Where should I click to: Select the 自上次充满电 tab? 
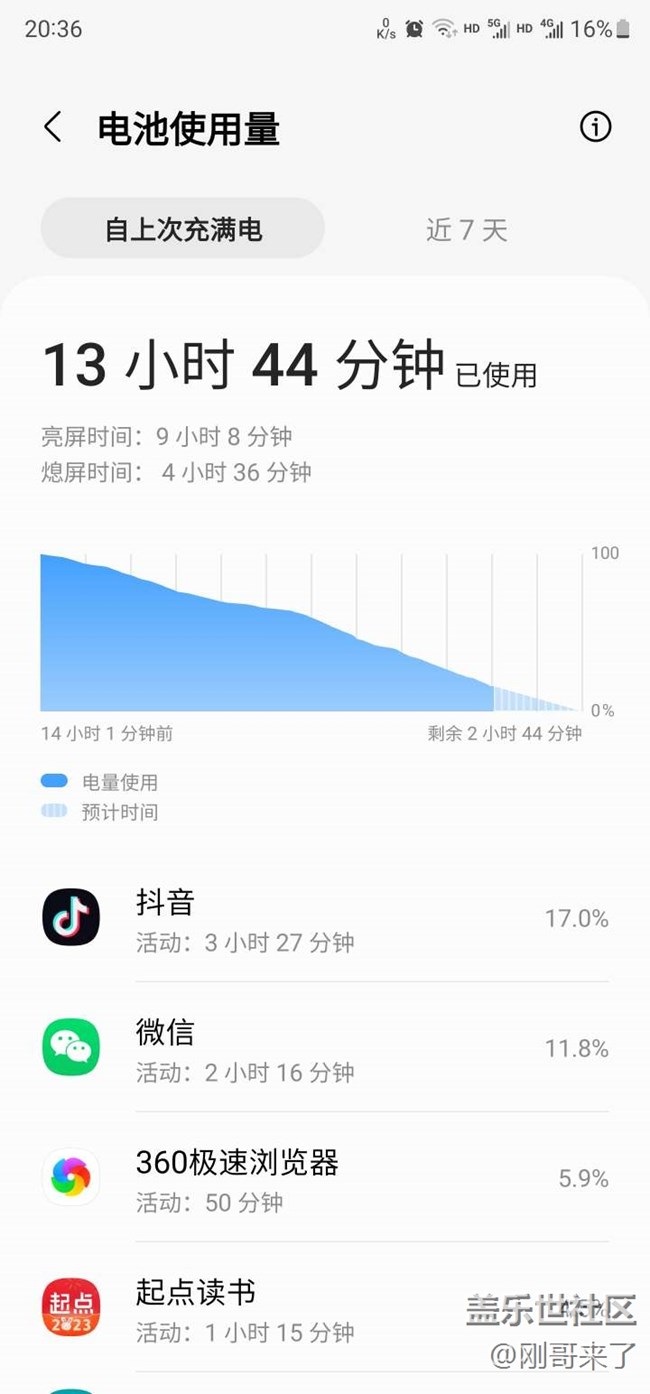click(183, 230)
